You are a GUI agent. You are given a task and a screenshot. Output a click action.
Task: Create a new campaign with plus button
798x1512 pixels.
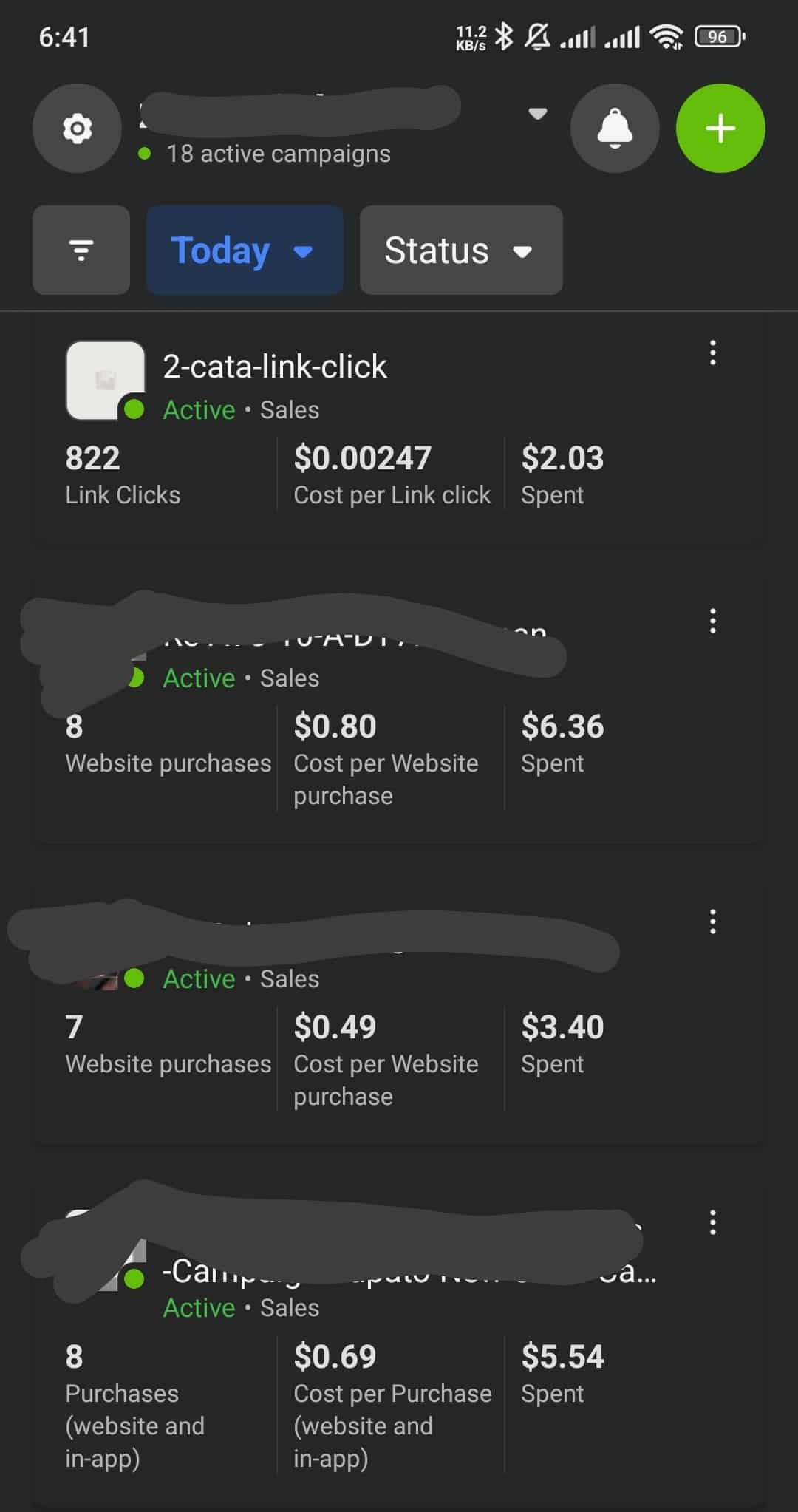[720, 129]
